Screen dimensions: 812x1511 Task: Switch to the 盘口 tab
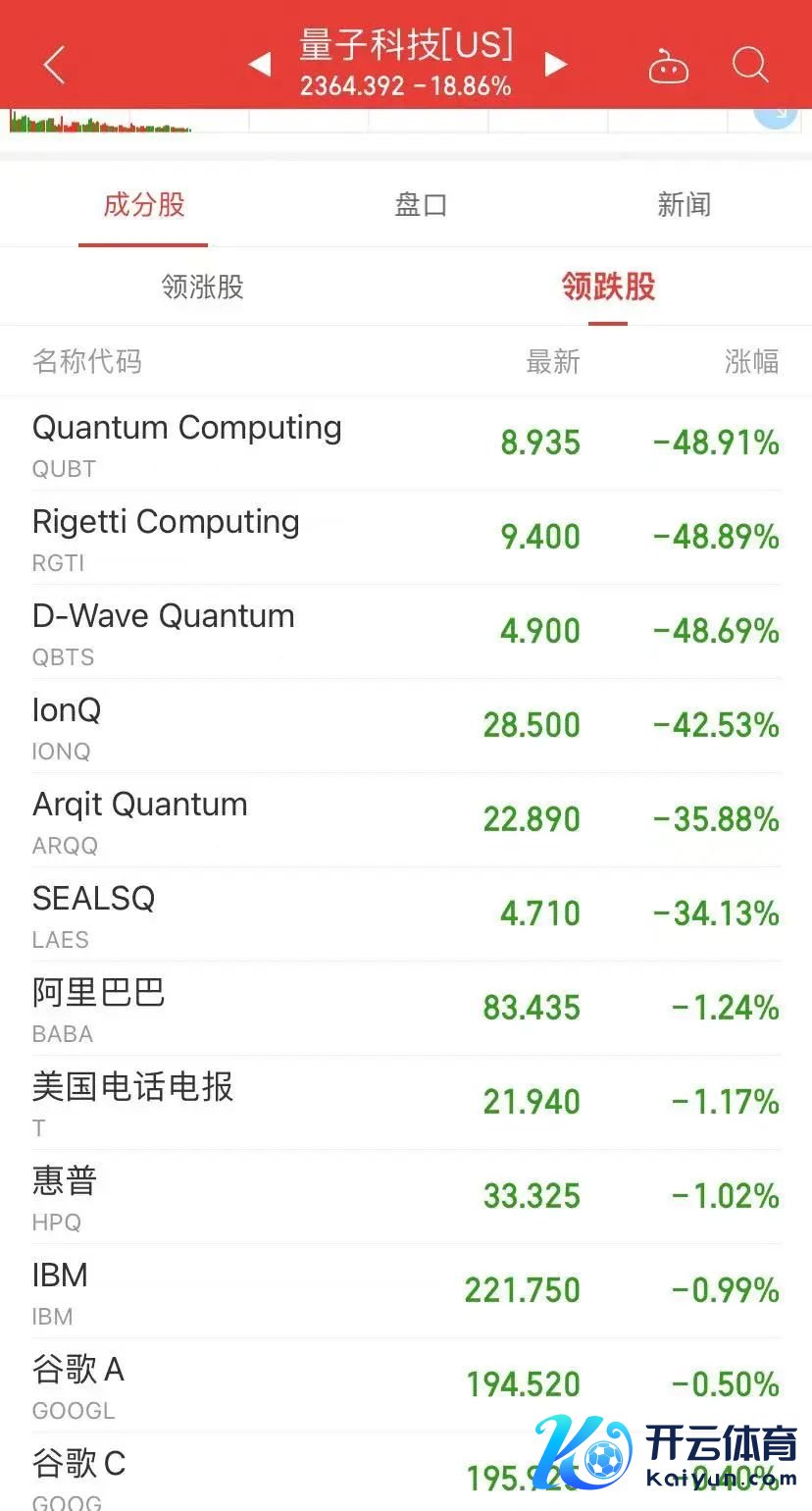[421, 205]
